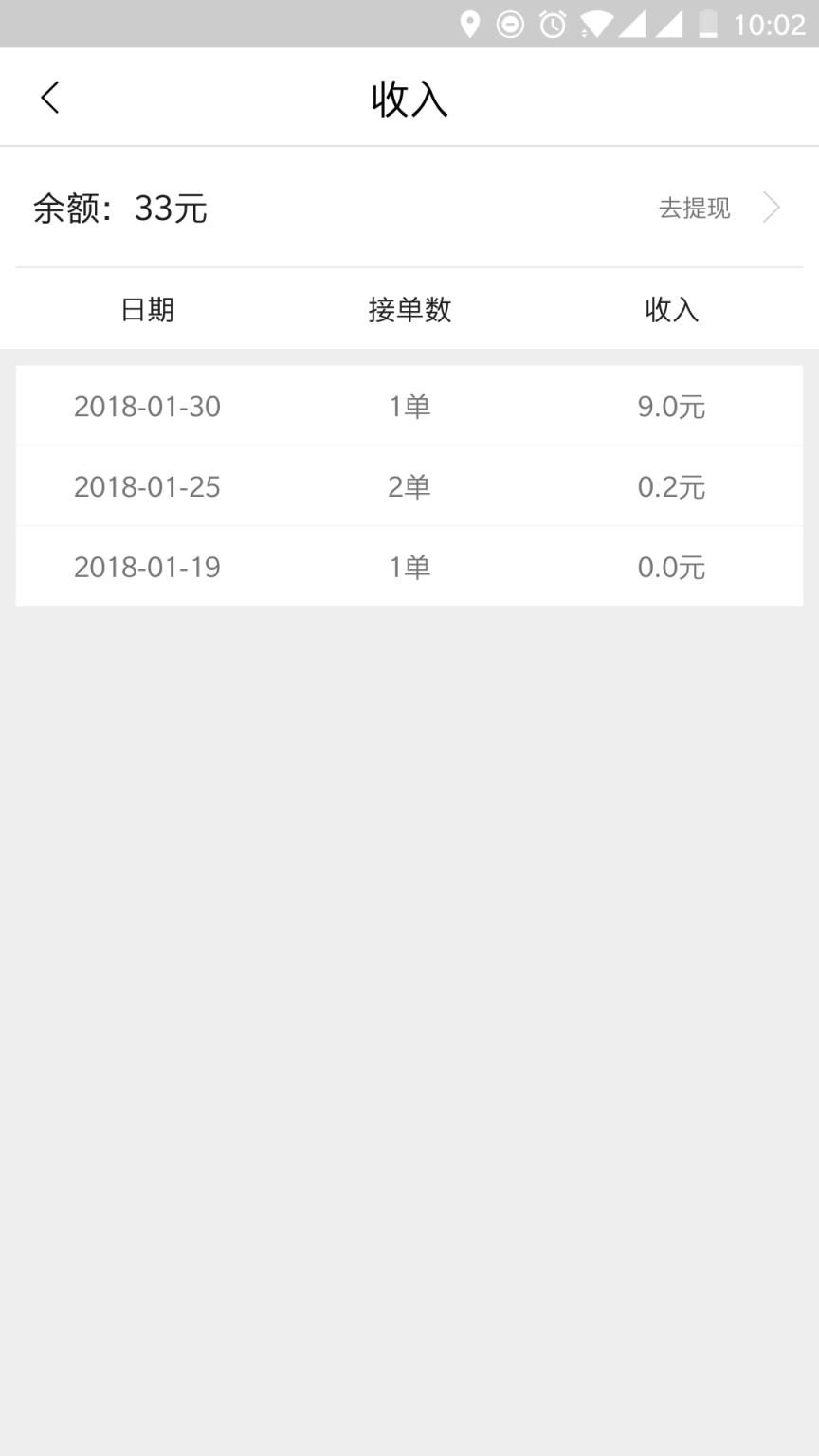Tap the back arrow to return

[x=50, y=97]
